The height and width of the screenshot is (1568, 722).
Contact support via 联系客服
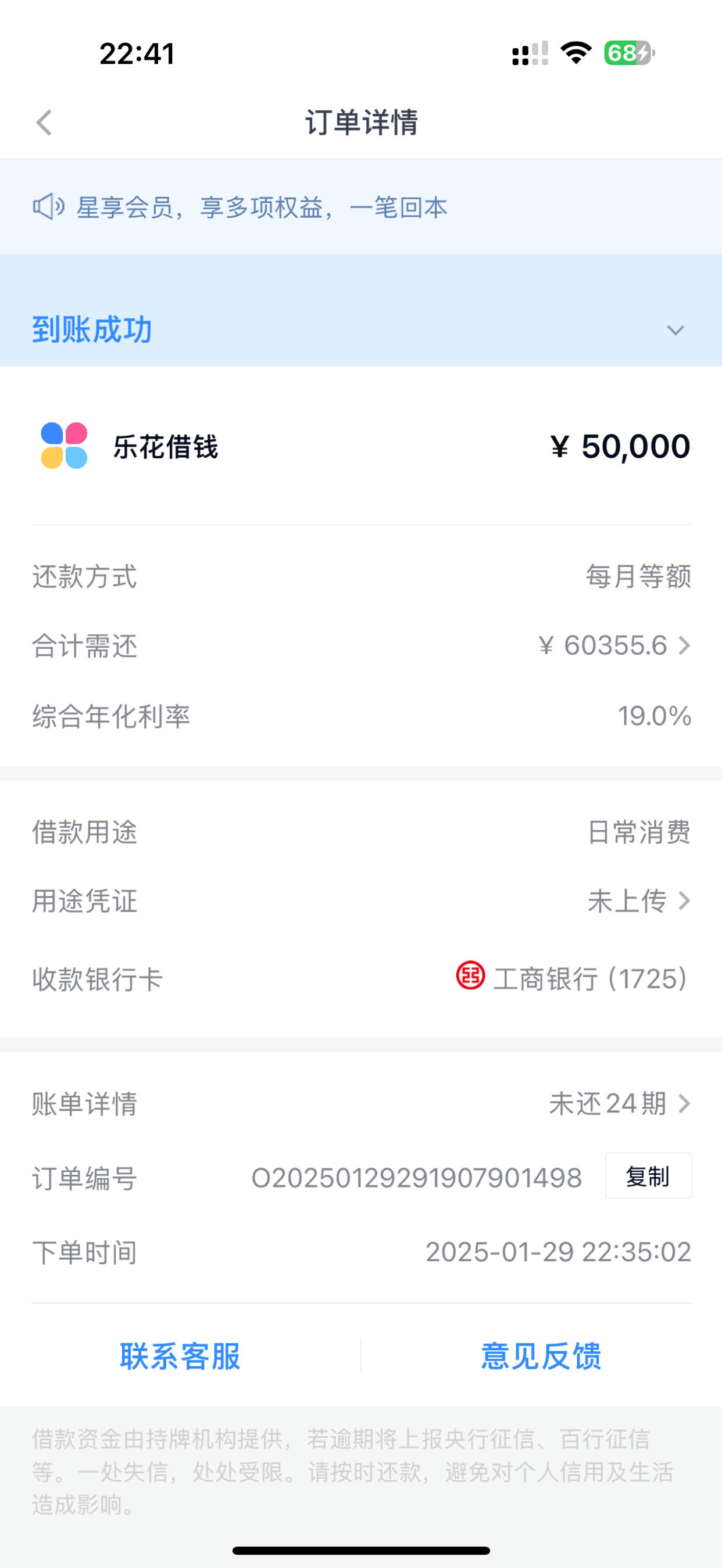pyautogui.click(x=180, y=1356)
